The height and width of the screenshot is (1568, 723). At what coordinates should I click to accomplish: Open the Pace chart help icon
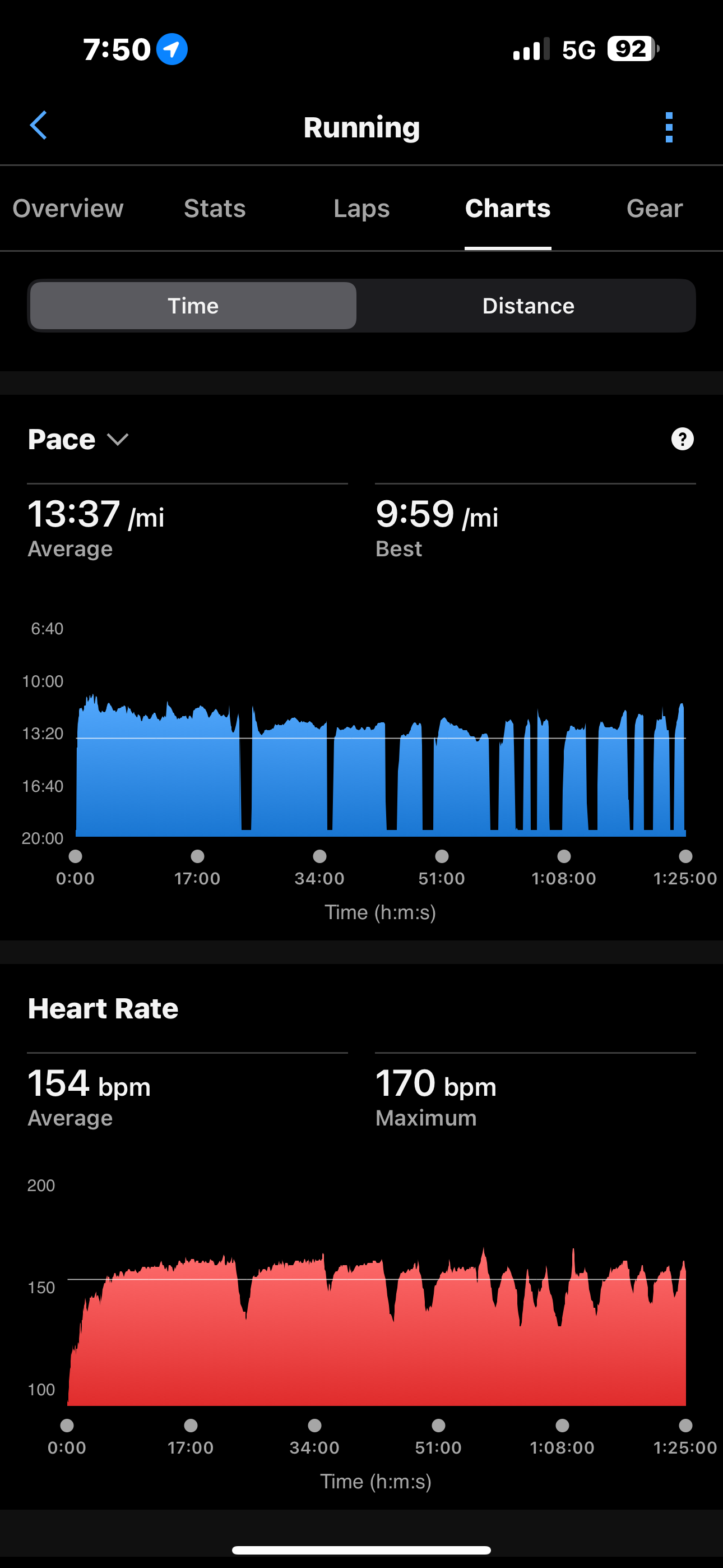pos(682,439)
